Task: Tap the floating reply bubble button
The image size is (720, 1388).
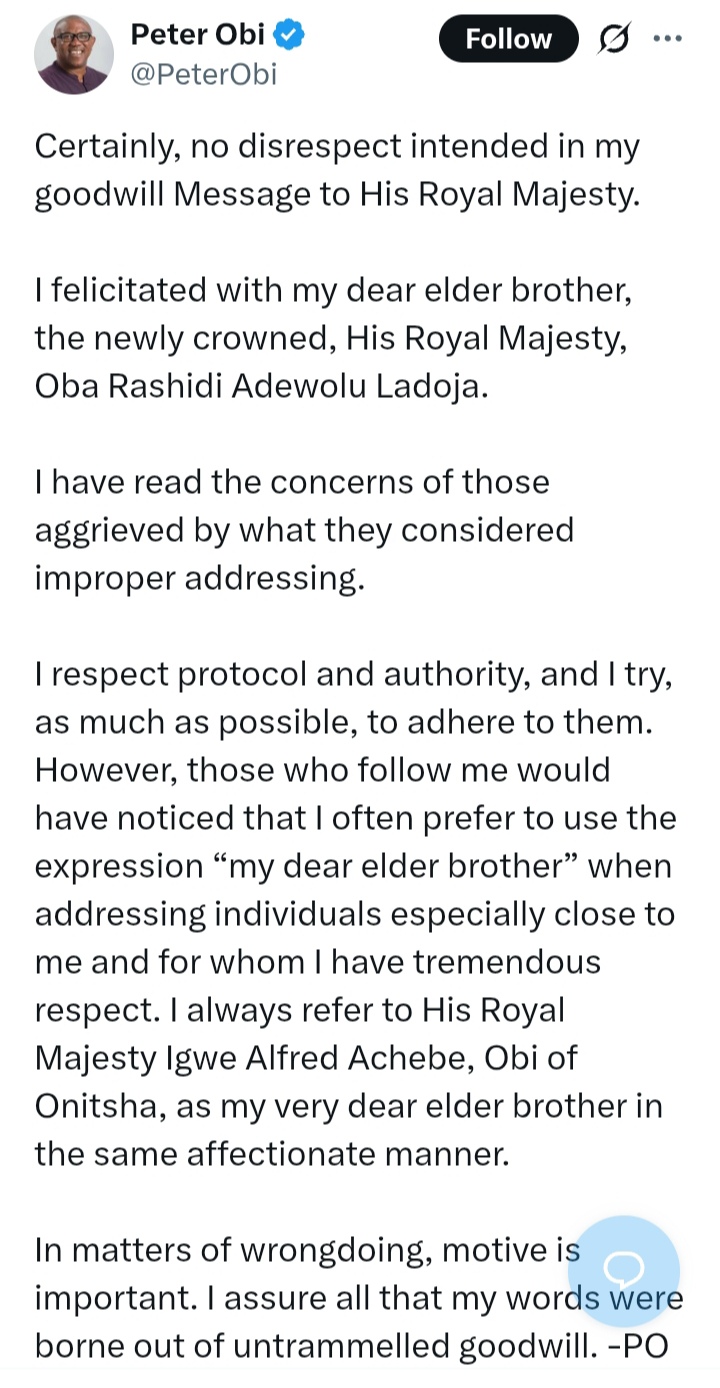Action: click(x=624, y=1272)
